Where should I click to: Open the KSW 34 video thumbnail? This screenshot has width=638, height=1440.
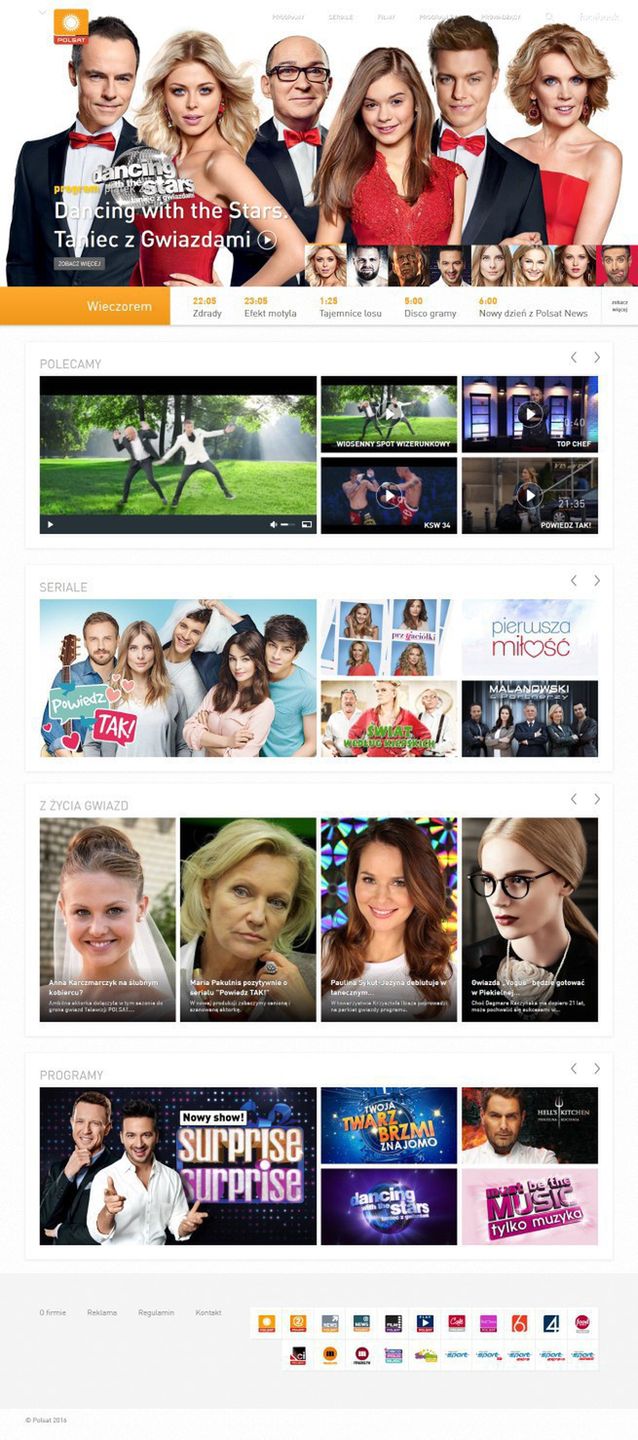click(388, 495)
